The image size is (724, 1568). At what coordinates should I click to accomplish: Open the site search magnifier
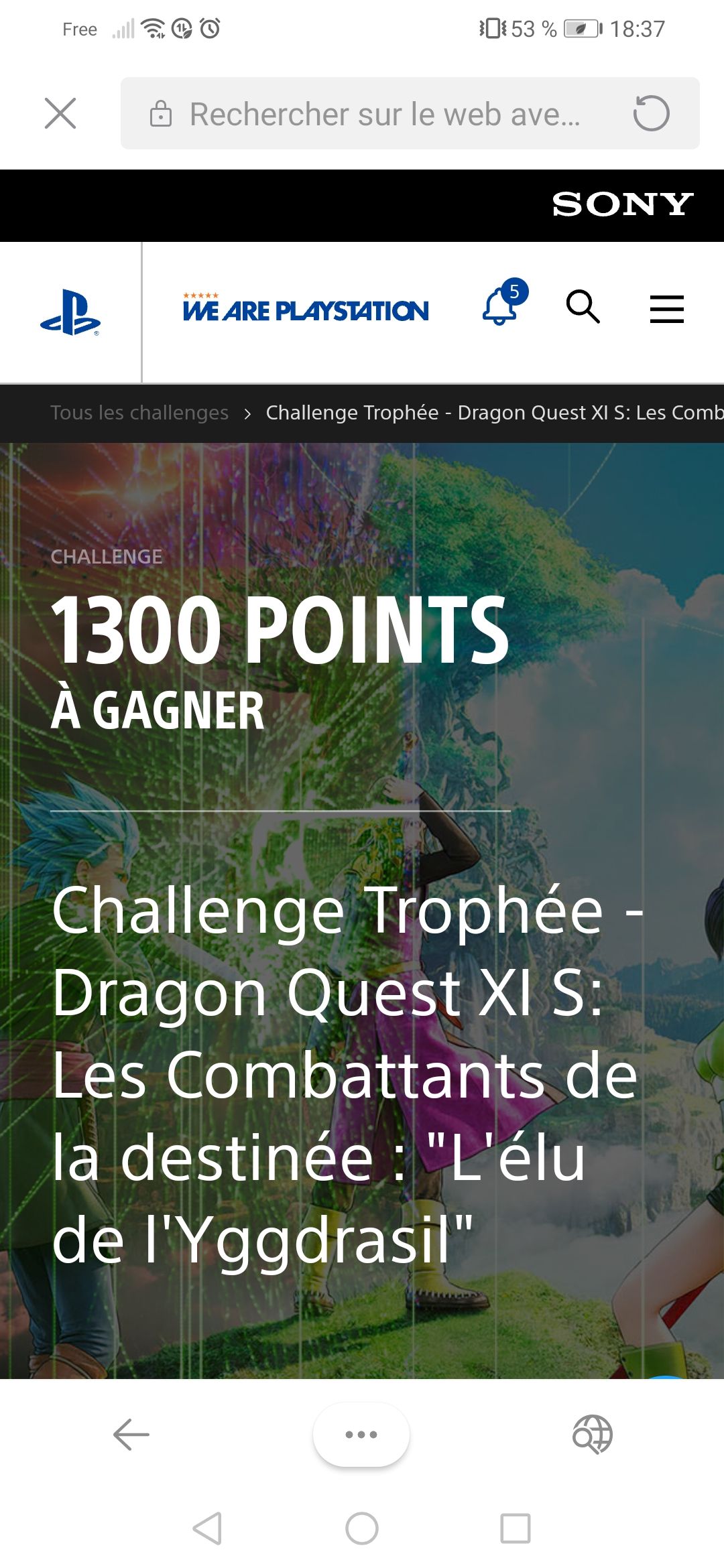pos(583,307)
